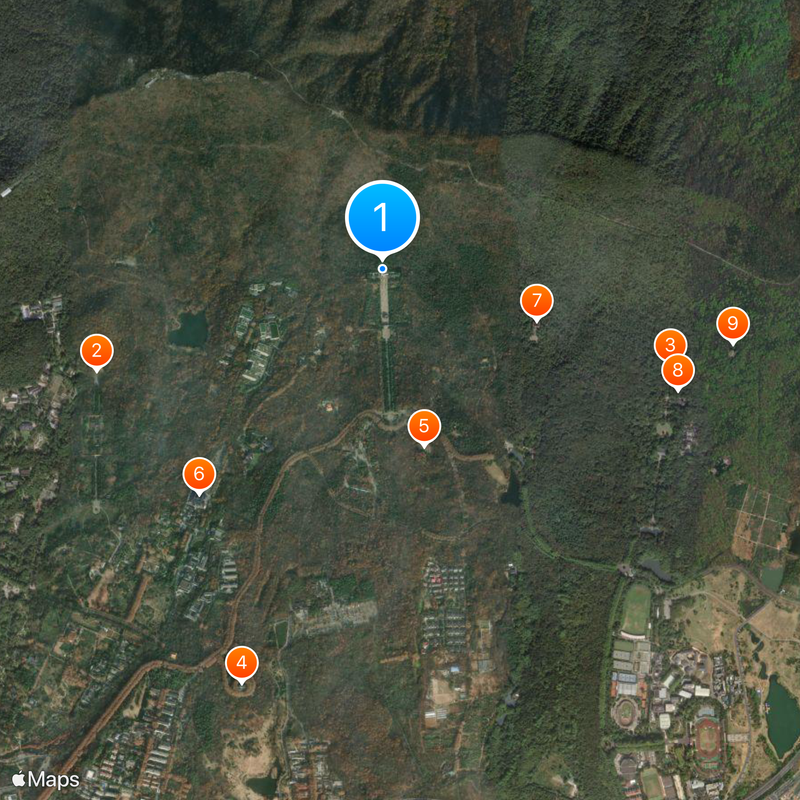Open the orange map pin numbered 9
Image resolution: width=800 pixels, height=800 pixels.
[x=733, y=324]
